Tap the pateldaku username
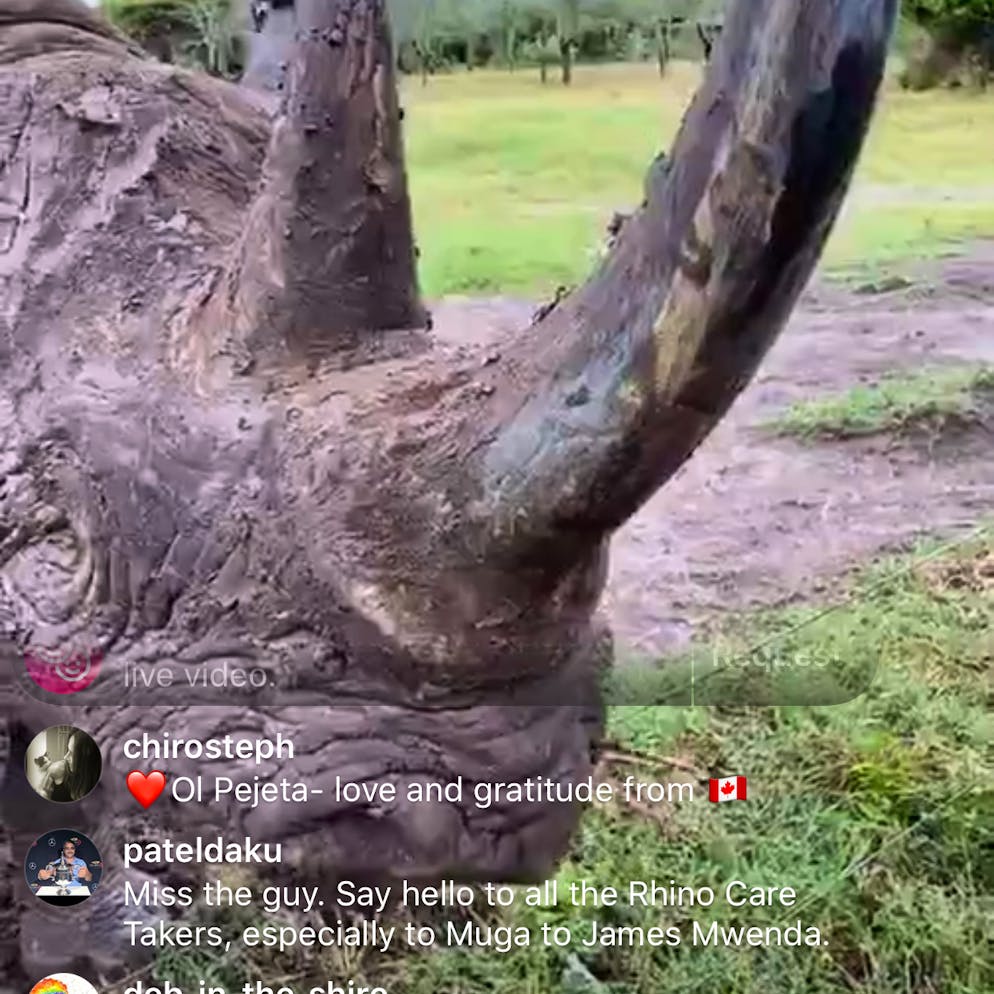The image size is (994, 994). (203, 851)
